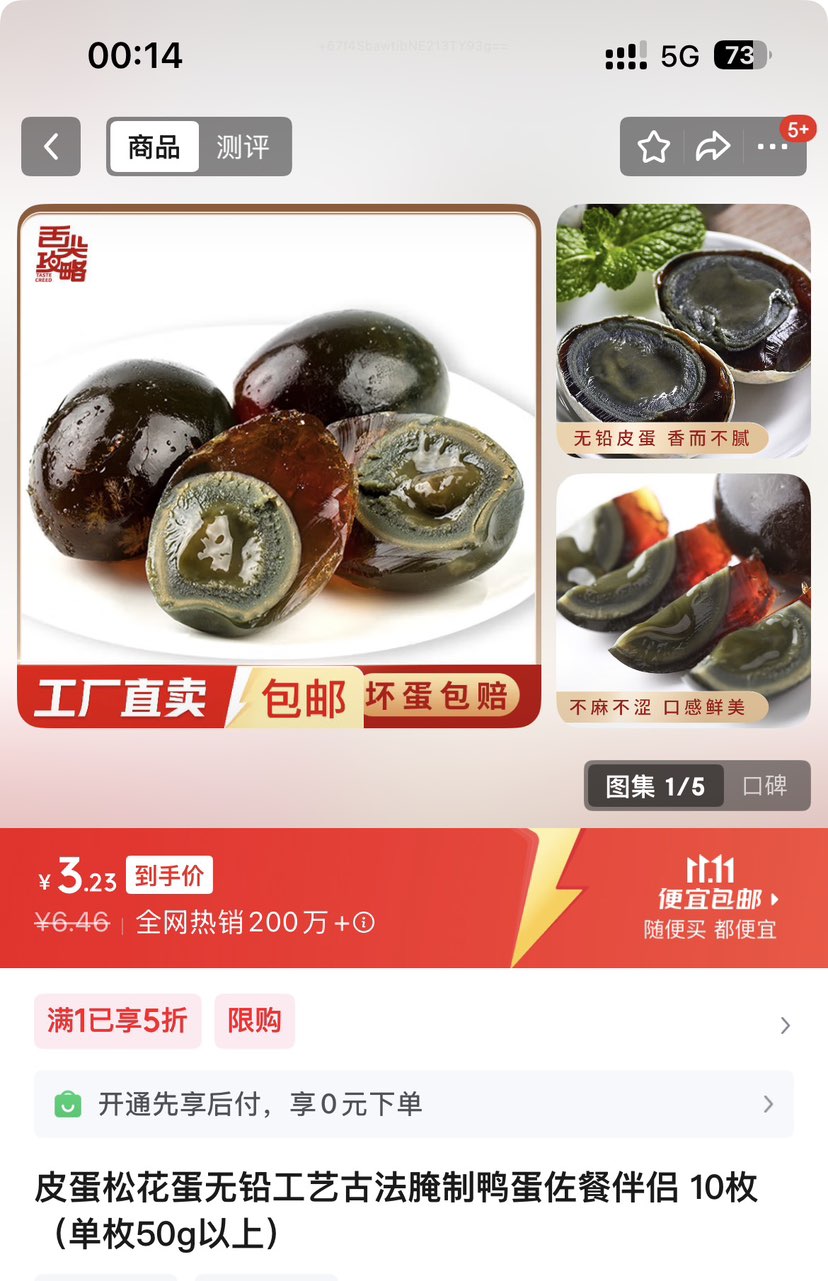Open the 便宜包邮 promotion link
The width and height of the screenshot is (828, 1281).
(714, 901)
